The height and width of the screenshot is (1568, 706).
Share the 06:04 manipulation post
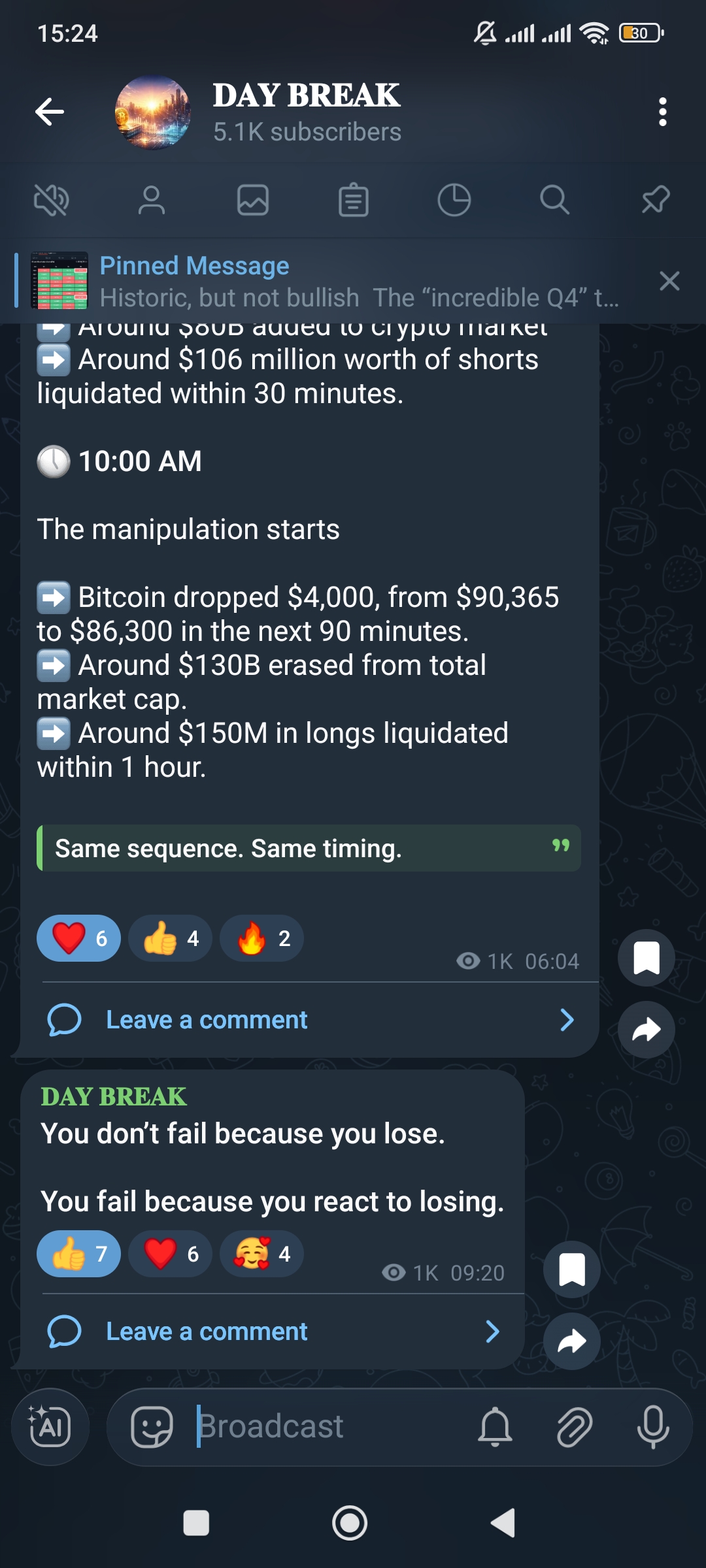click(x=646, y=1030)
